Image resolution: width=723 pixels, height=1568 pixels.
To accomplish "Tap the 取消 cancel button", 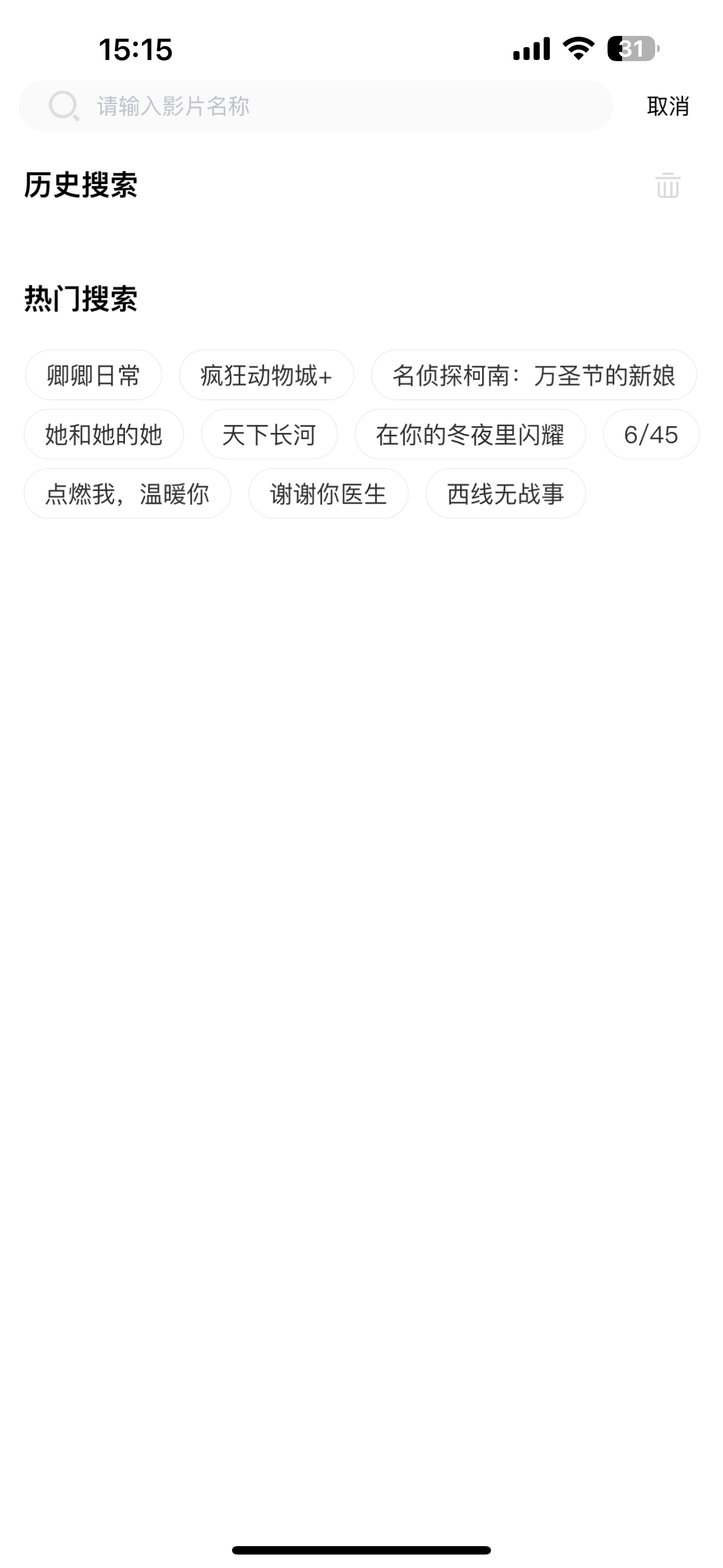I will point(667,105).
